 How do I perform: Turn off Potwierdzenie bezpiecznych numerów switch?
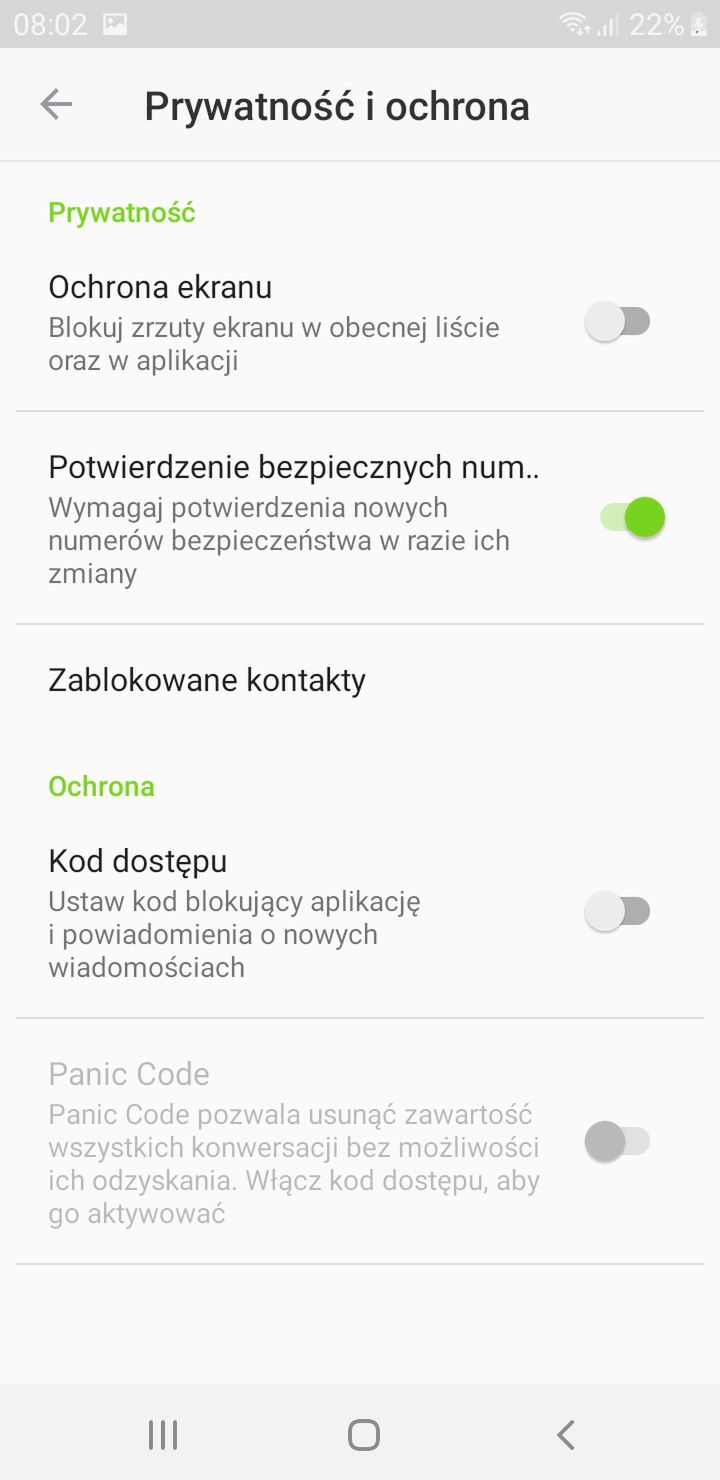(x=632, y=517)
